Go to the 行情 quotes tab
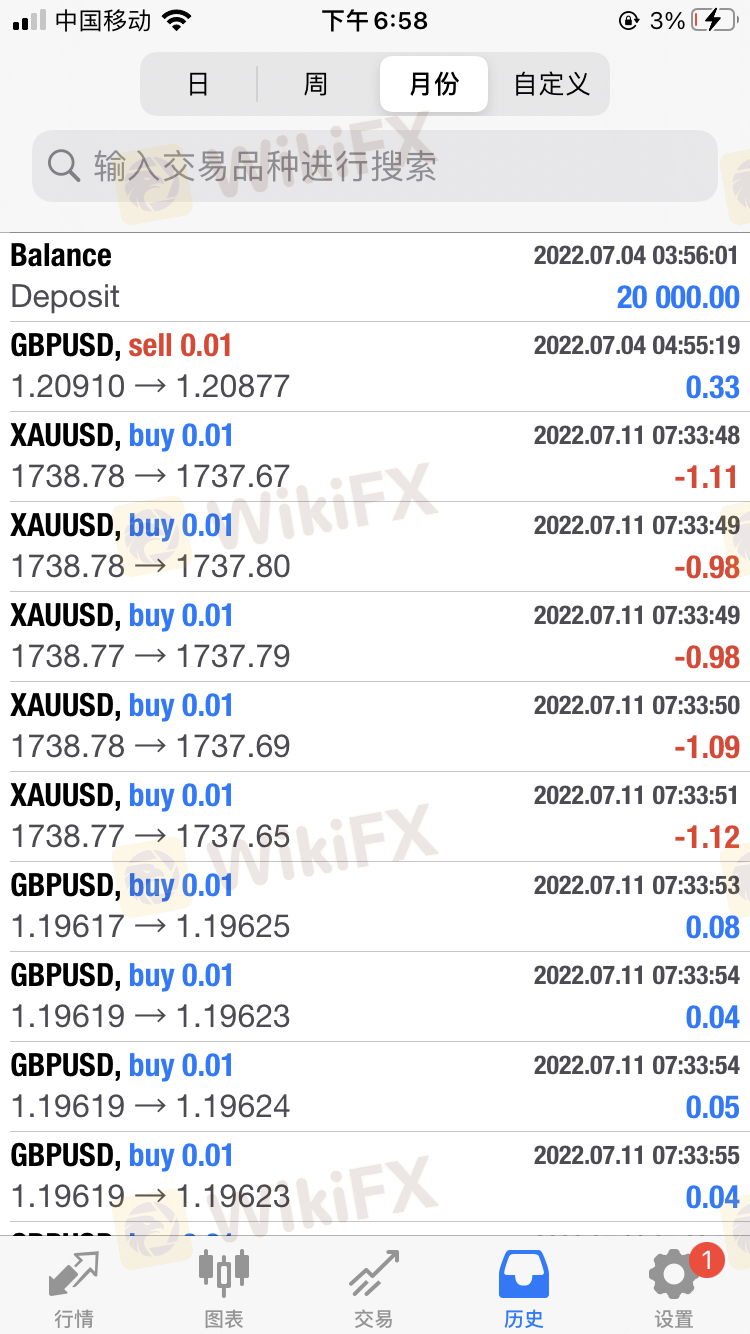This screenshot has height=1334, width=750. [x=75, y=1288]
